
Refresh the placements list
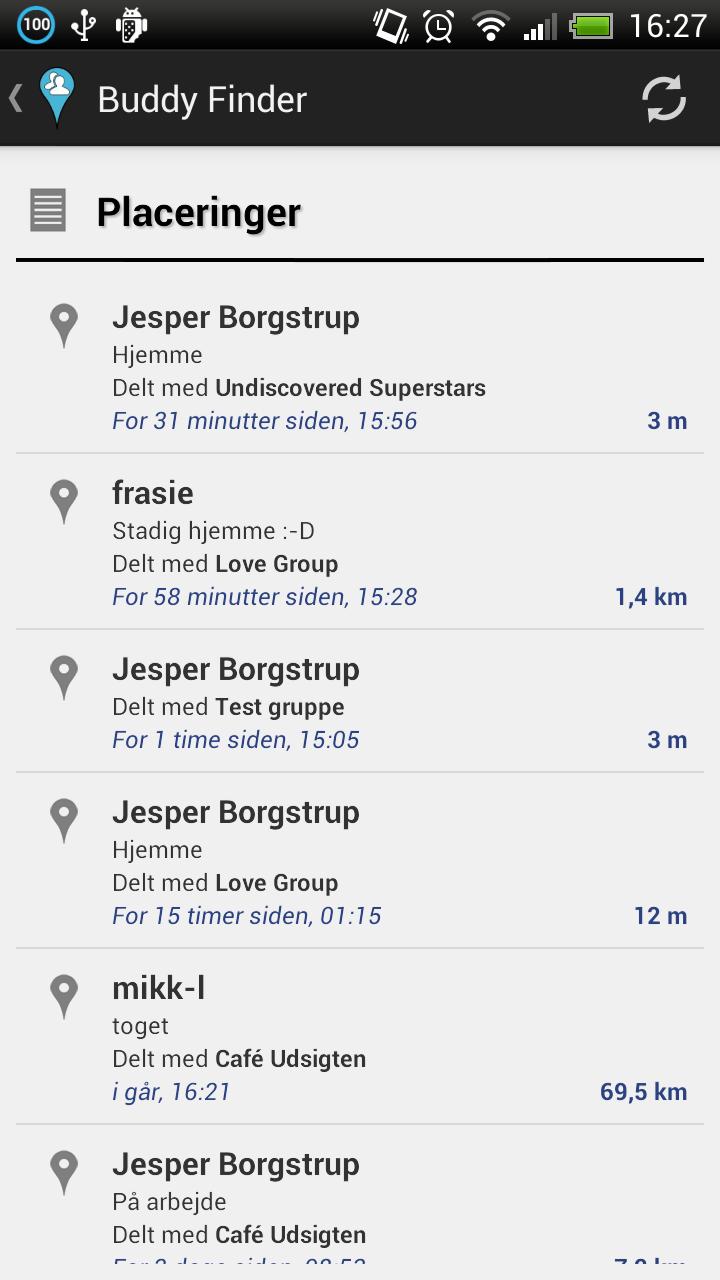coord(662,97)
